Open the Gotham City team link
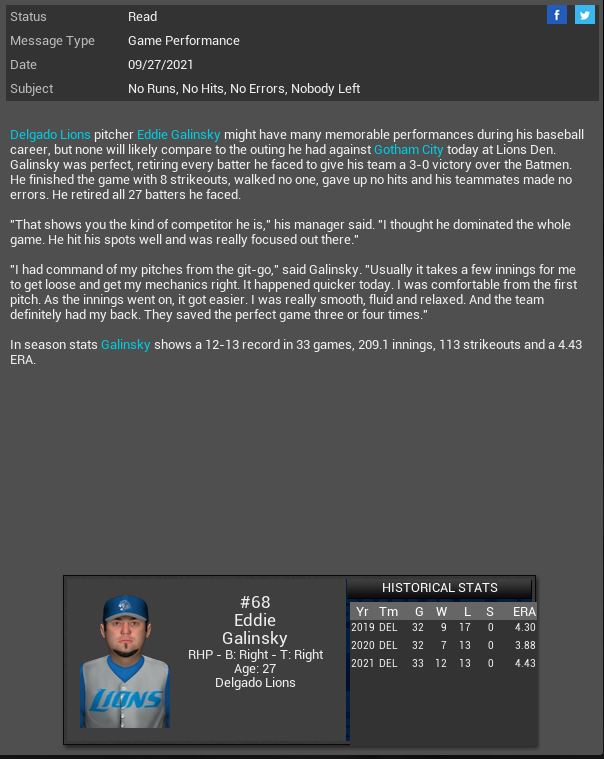This screenshot has width=604, height=759. click(408, 149)
